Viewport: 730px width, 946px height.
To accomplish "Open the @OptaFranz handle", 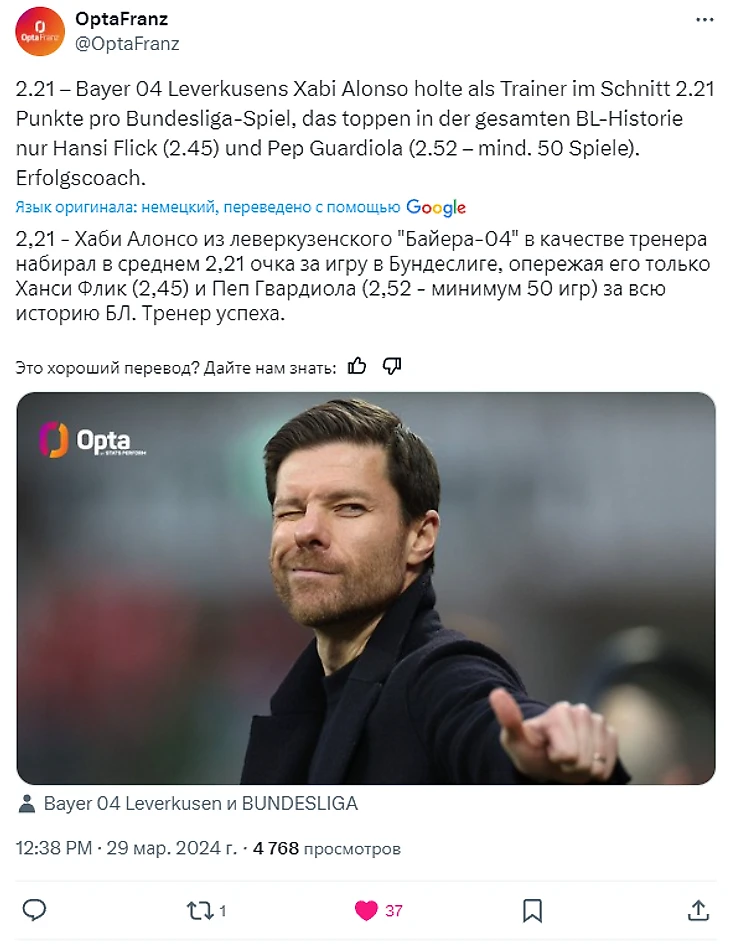I will tap(127, 43).
